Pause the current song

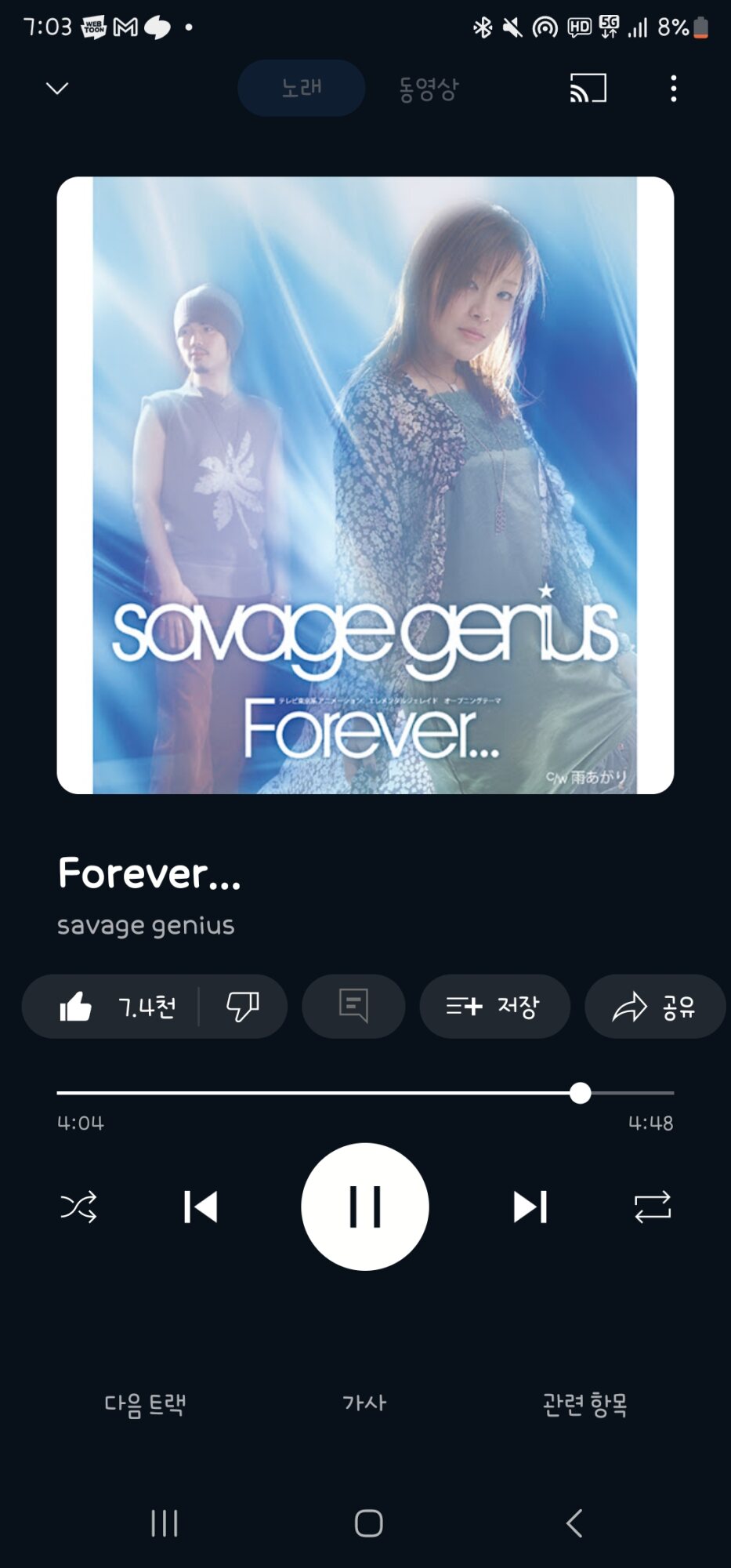[x=365, y=1207]
